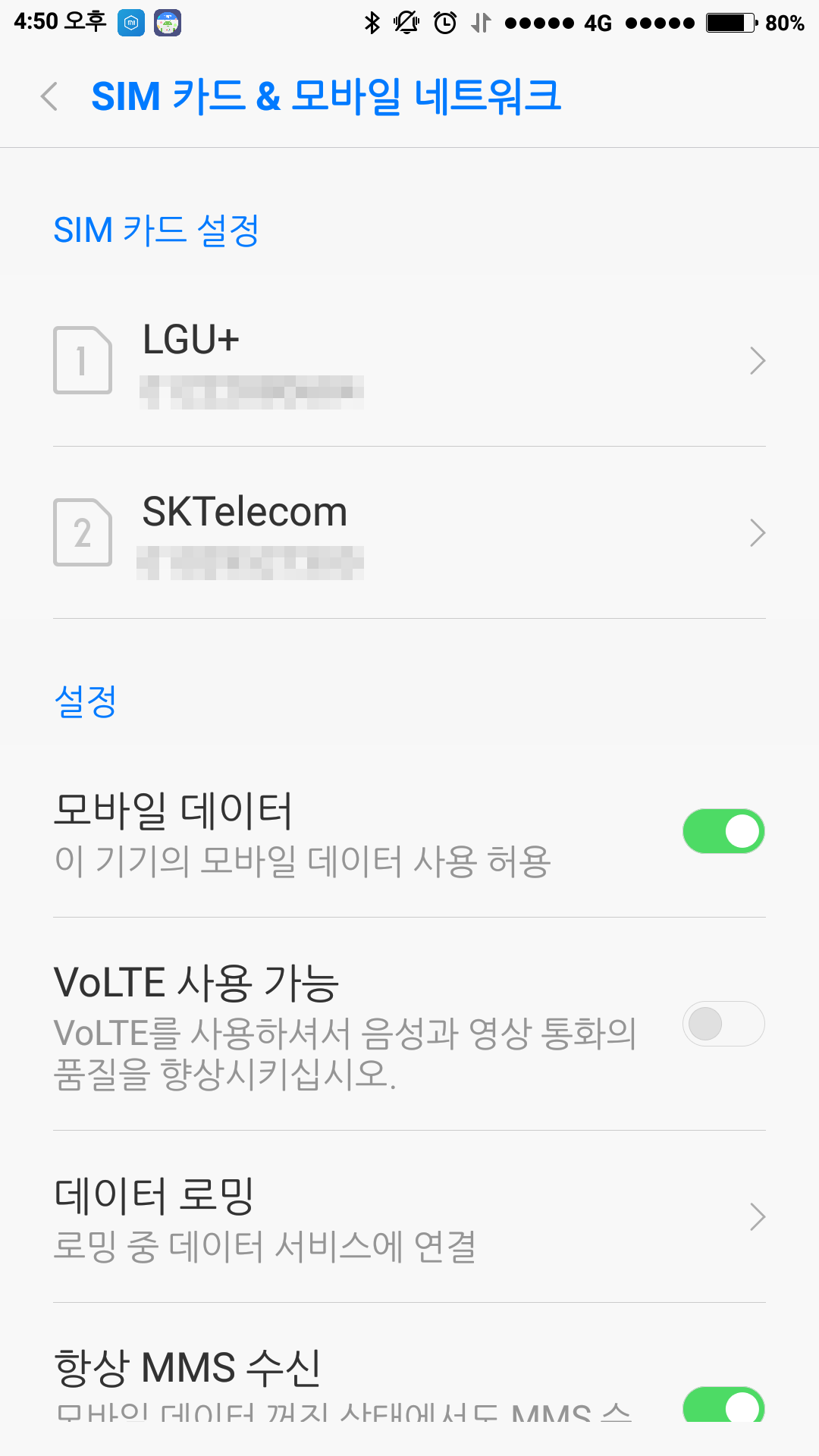Enable VoLTE 사용 가능 switch
The height and width of the screenshot is (1456, 819).
pyautogui.click(x=723, y=1024)
